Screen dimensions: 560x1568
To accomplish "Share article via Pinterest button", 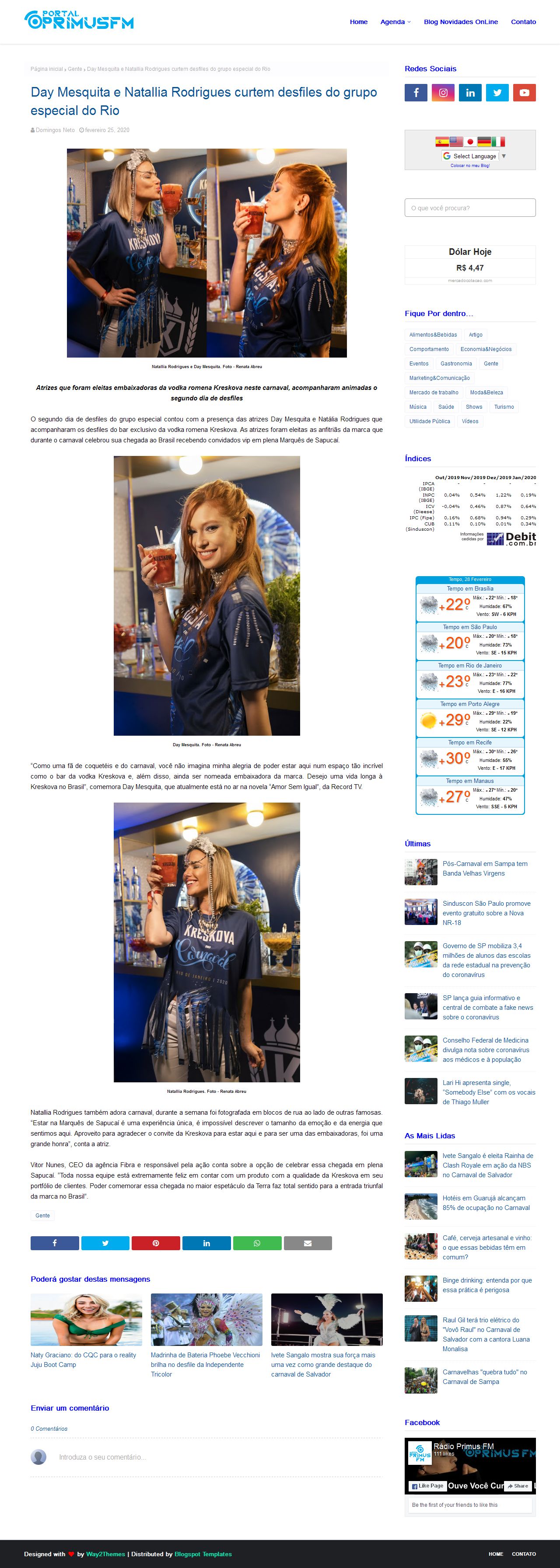I will pyautogui.click(x=155, y=1243).
